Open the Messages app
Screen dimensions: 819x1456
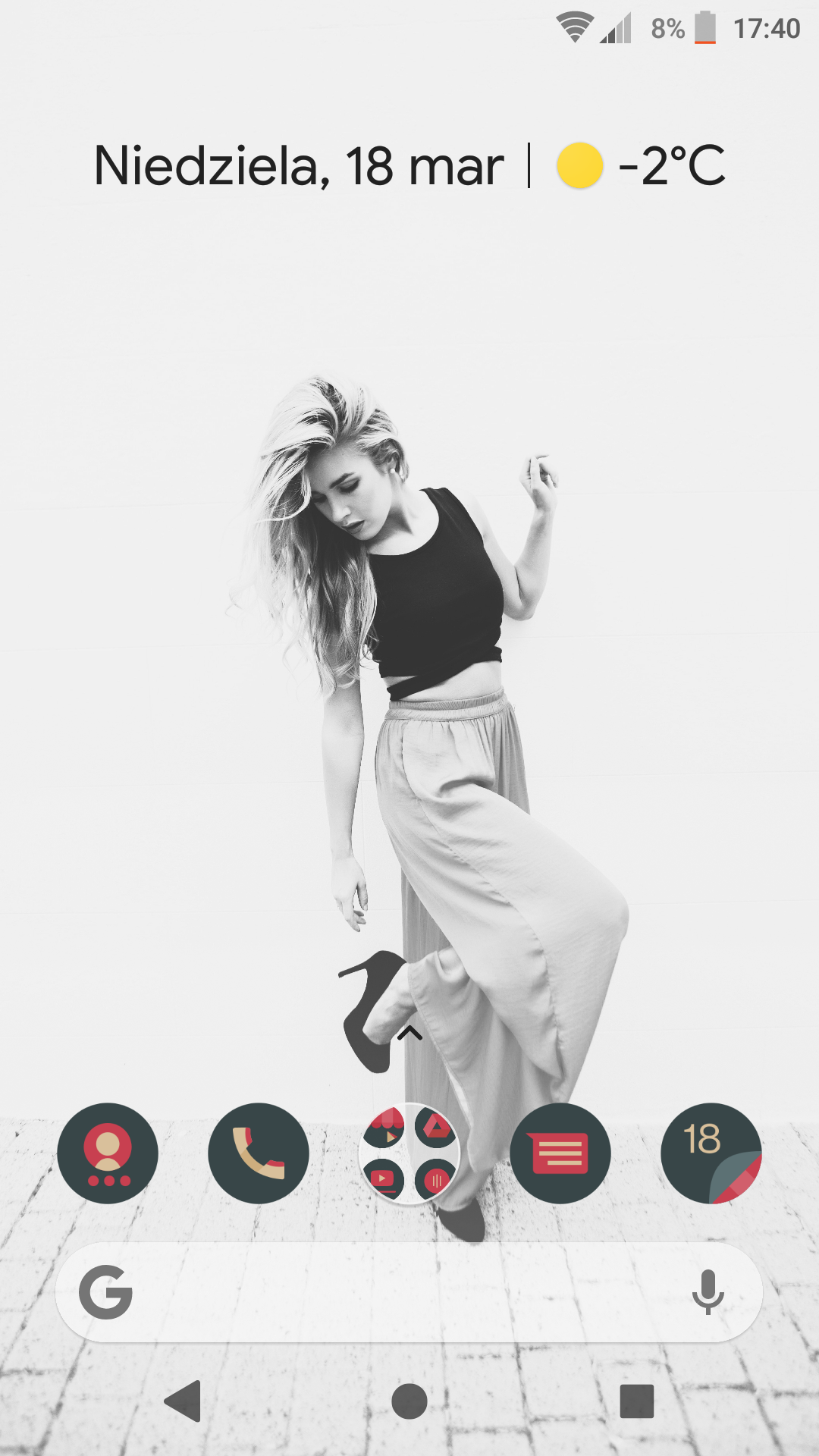560,1153
